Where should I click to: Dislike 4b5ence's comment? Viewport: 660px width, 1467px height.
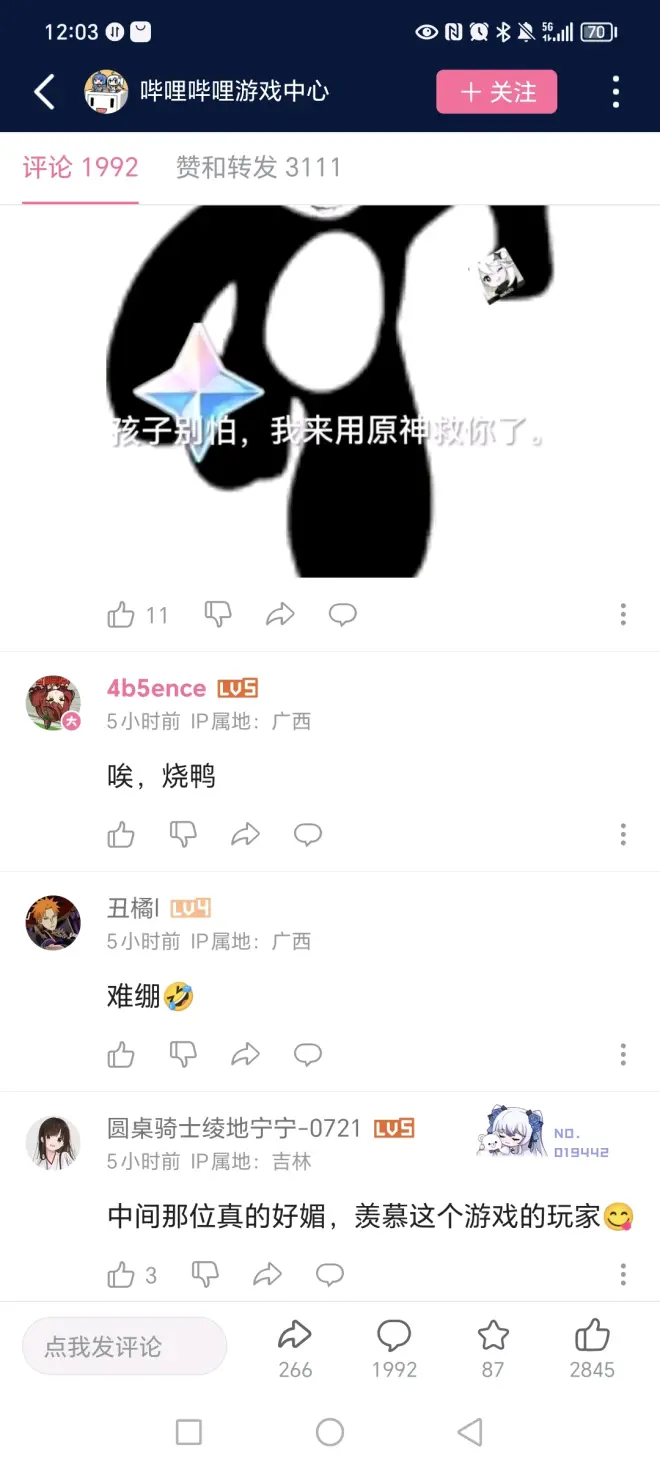coord(183,834)
